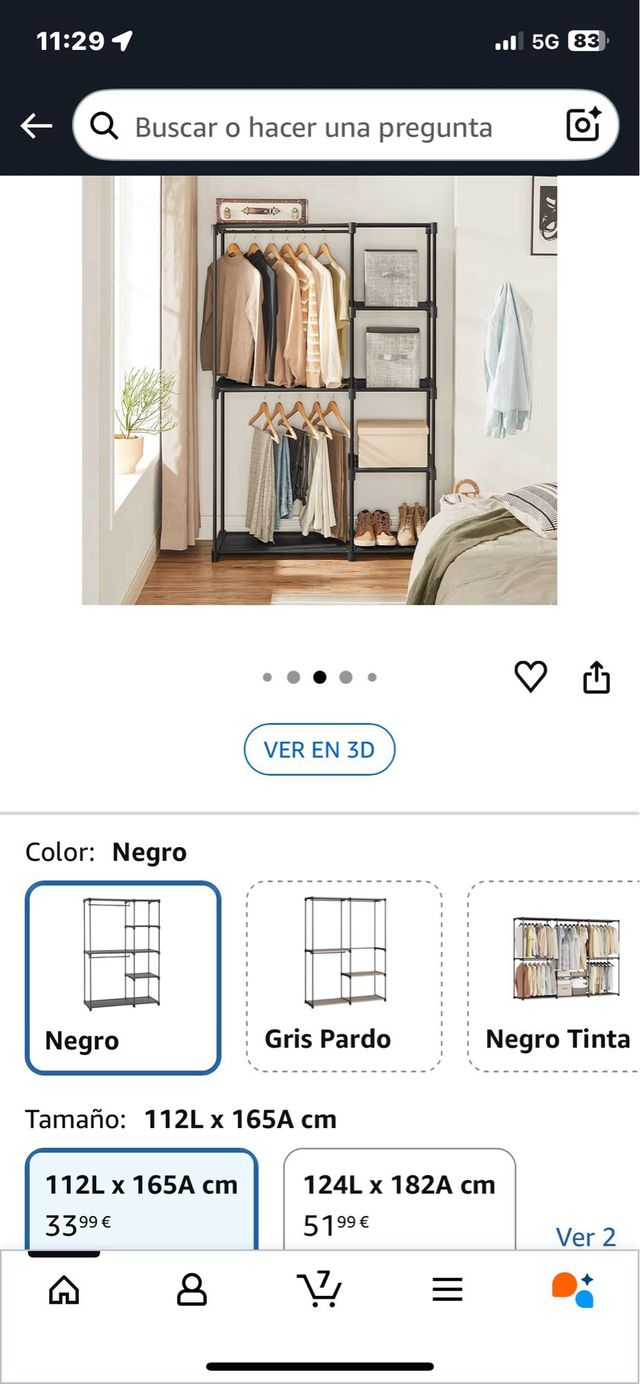This screenshot has width=640, height=1384.
Task: Open the wardrobe product photo
Action: 319,390
